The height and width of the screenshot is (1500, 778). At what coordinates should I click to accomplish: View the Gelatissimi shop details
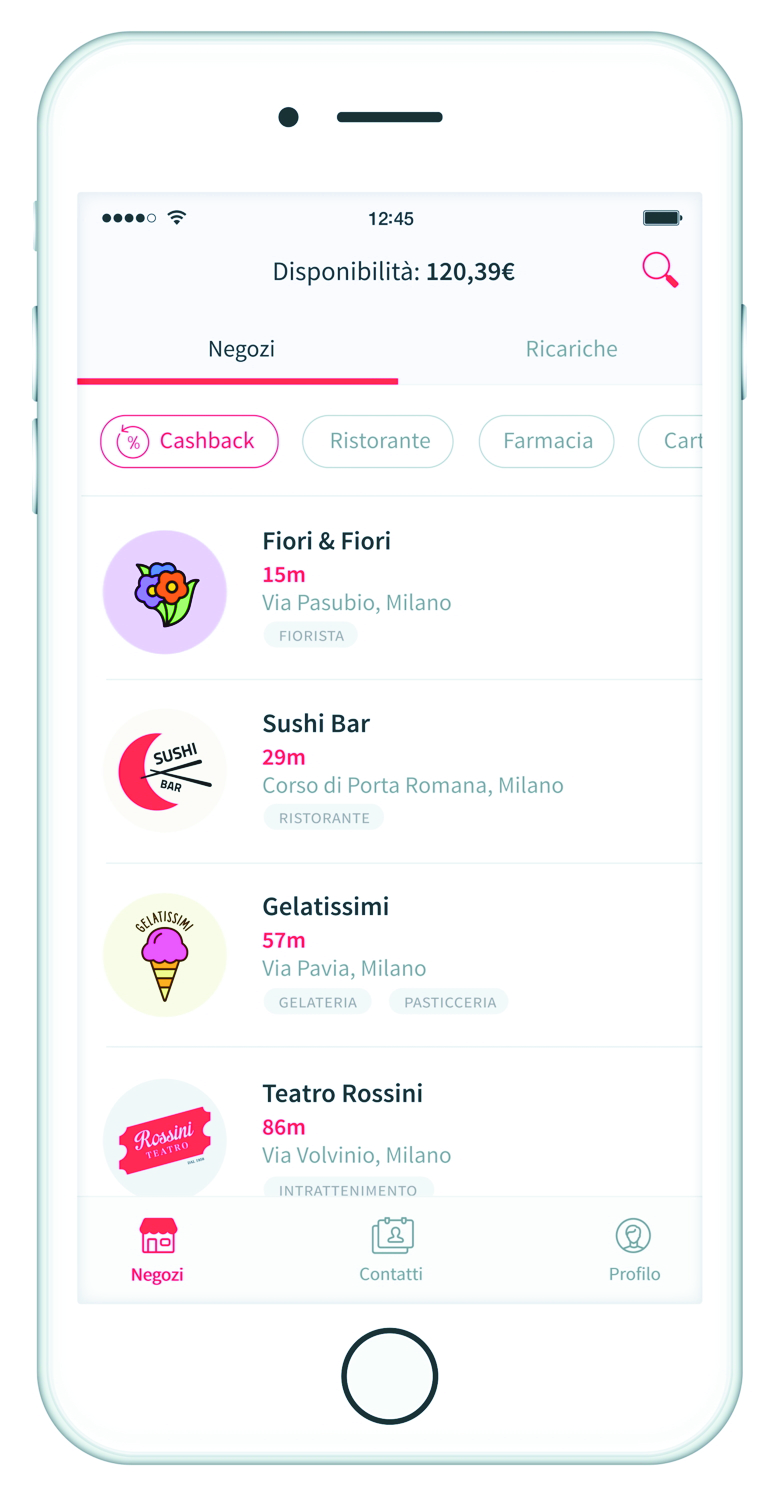click(x=390, y=955)
